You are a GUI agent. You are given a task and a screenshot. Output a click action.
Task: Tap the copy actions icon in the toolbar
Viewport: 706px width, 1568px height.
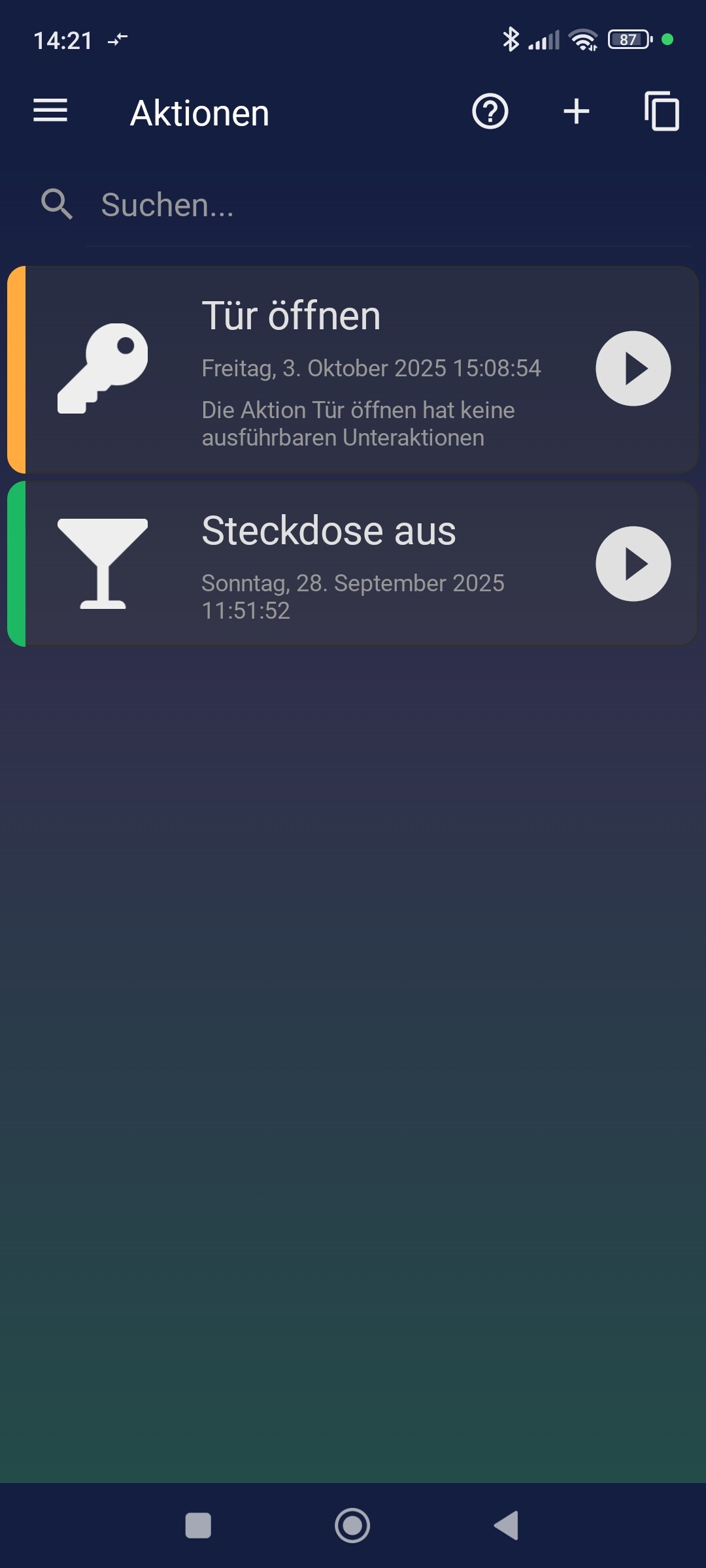click(662, 111)
